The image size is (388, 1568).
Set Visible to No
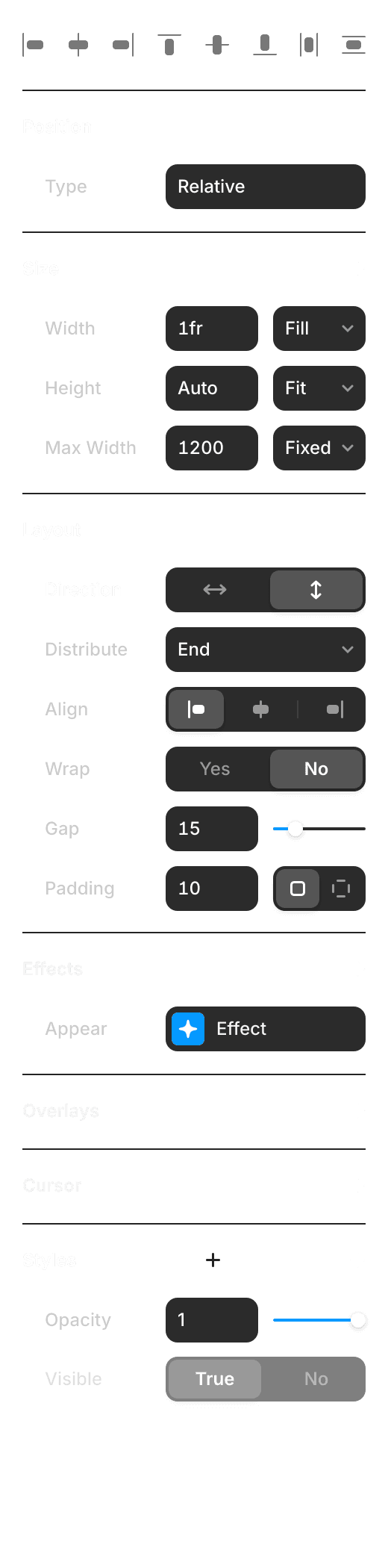pyautogui.click(x=316, y=1379)
